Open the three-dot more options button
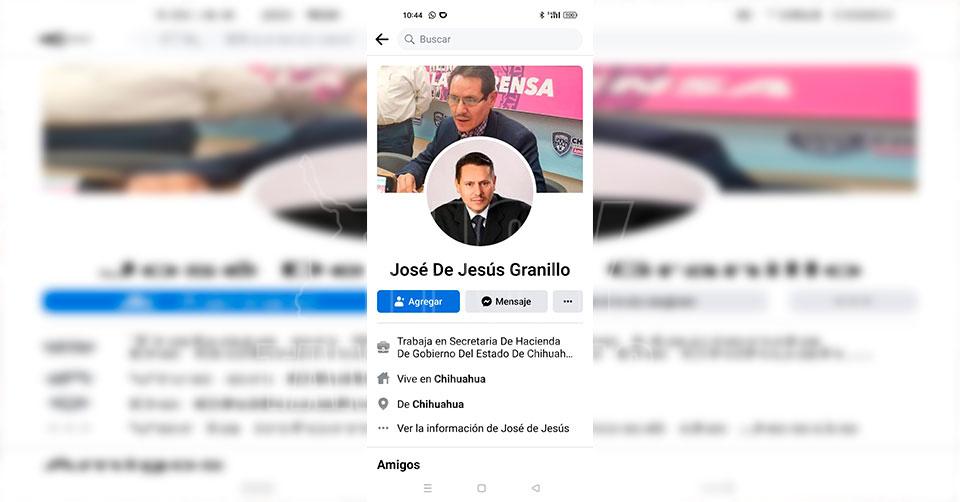 pos(568,301)
